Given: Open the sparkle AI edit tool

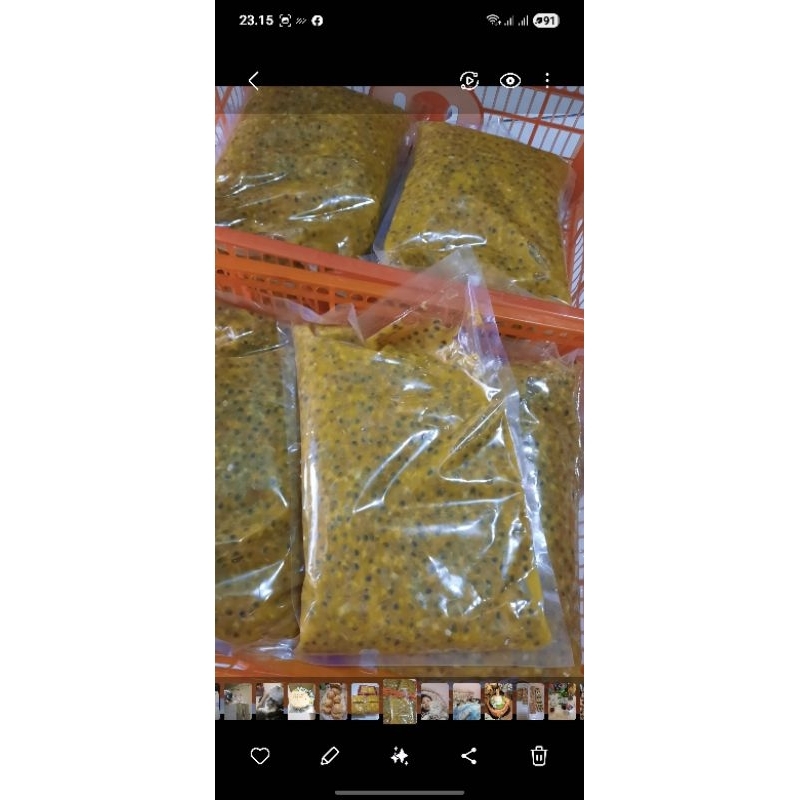Looking at the screenshot, I should point(399,756).
